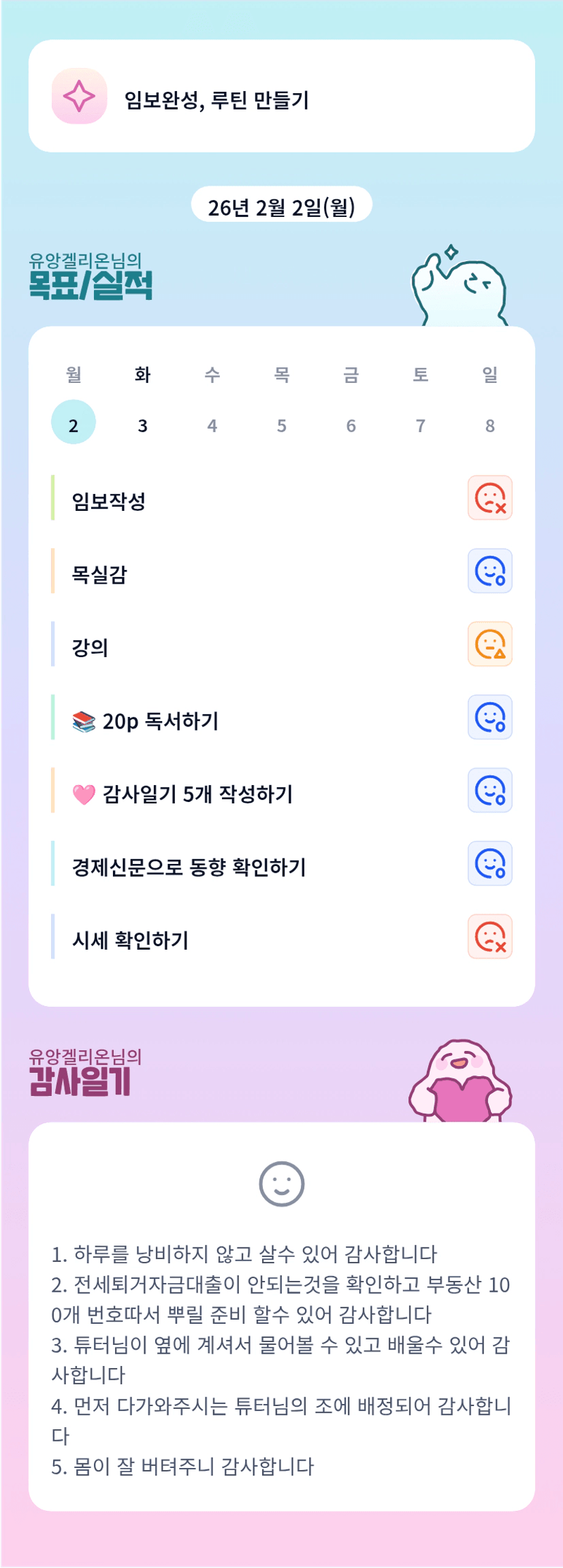
Task: Select Monday the 2nd in the week row
Action: [x=74, y=422]
